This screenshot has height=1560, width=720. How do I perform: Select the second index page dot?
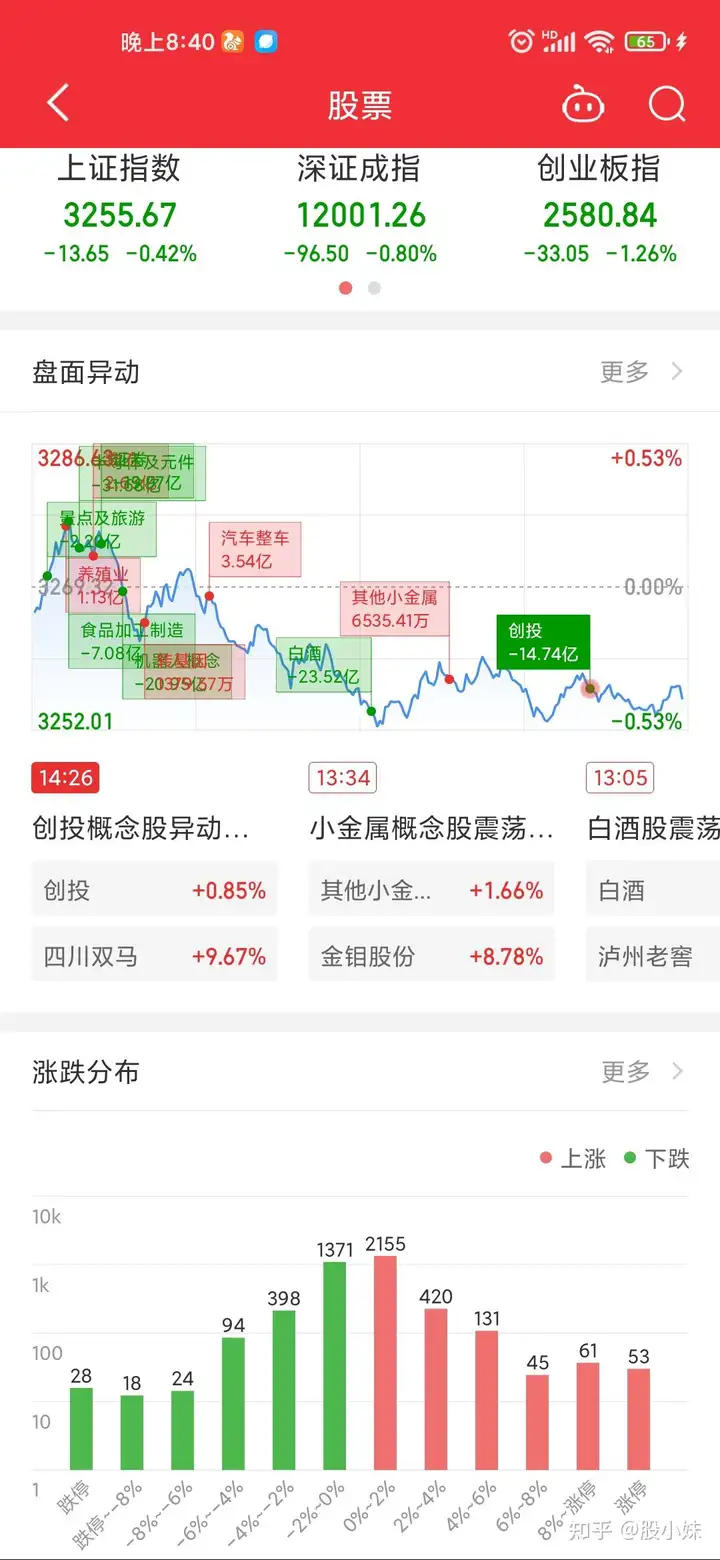click(x=374, y=288)
